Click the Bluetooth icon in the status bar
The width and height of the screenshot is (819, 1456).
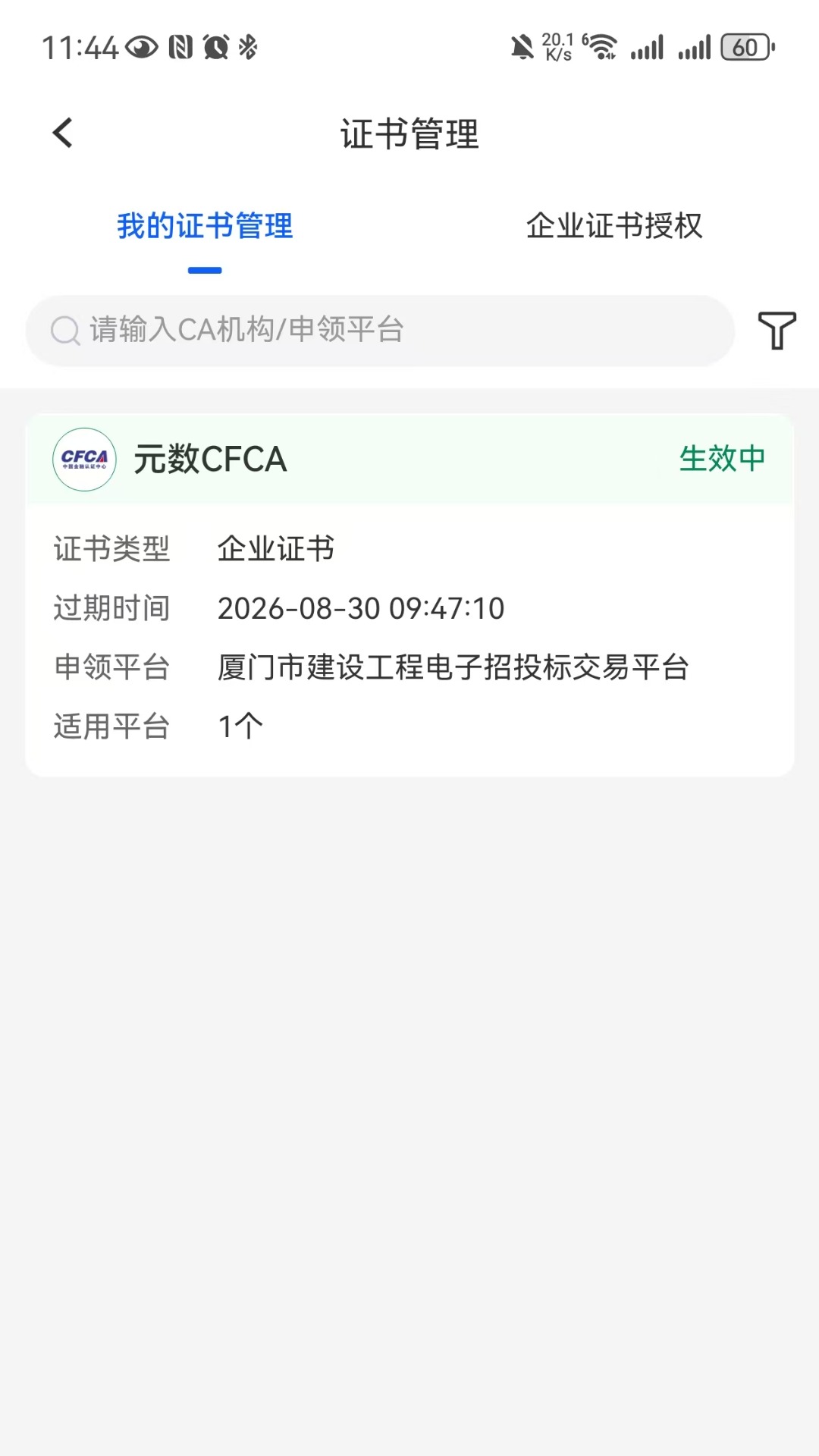click(x=248, y=47)
